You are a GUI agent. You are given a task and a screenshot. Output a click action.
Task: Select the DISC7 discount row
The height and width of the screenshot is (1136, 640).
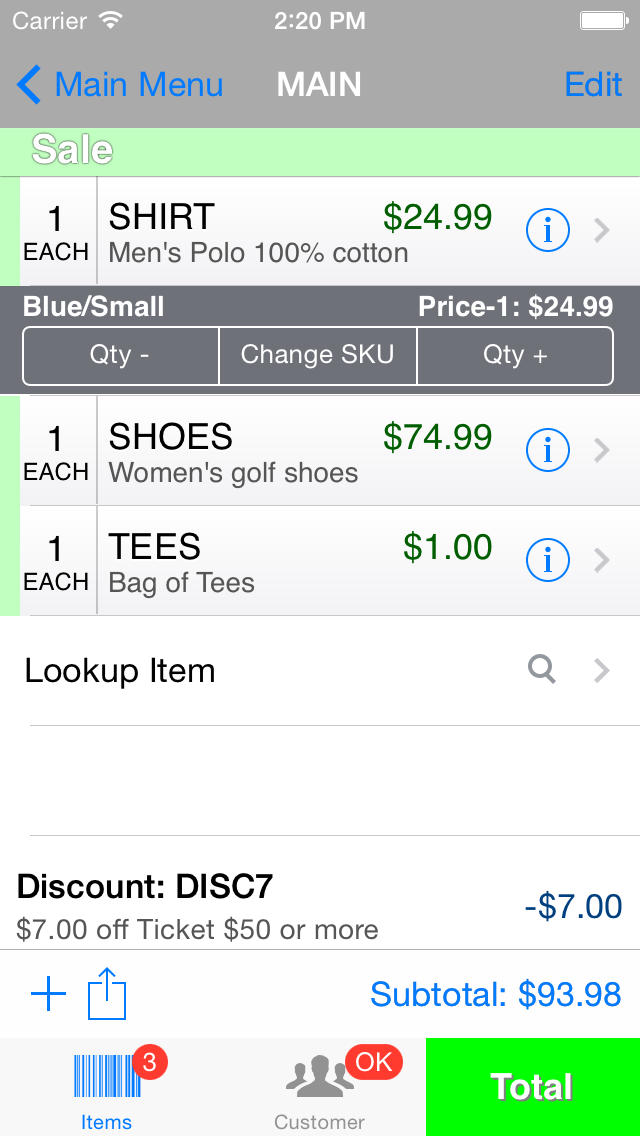tap(320, 906)
